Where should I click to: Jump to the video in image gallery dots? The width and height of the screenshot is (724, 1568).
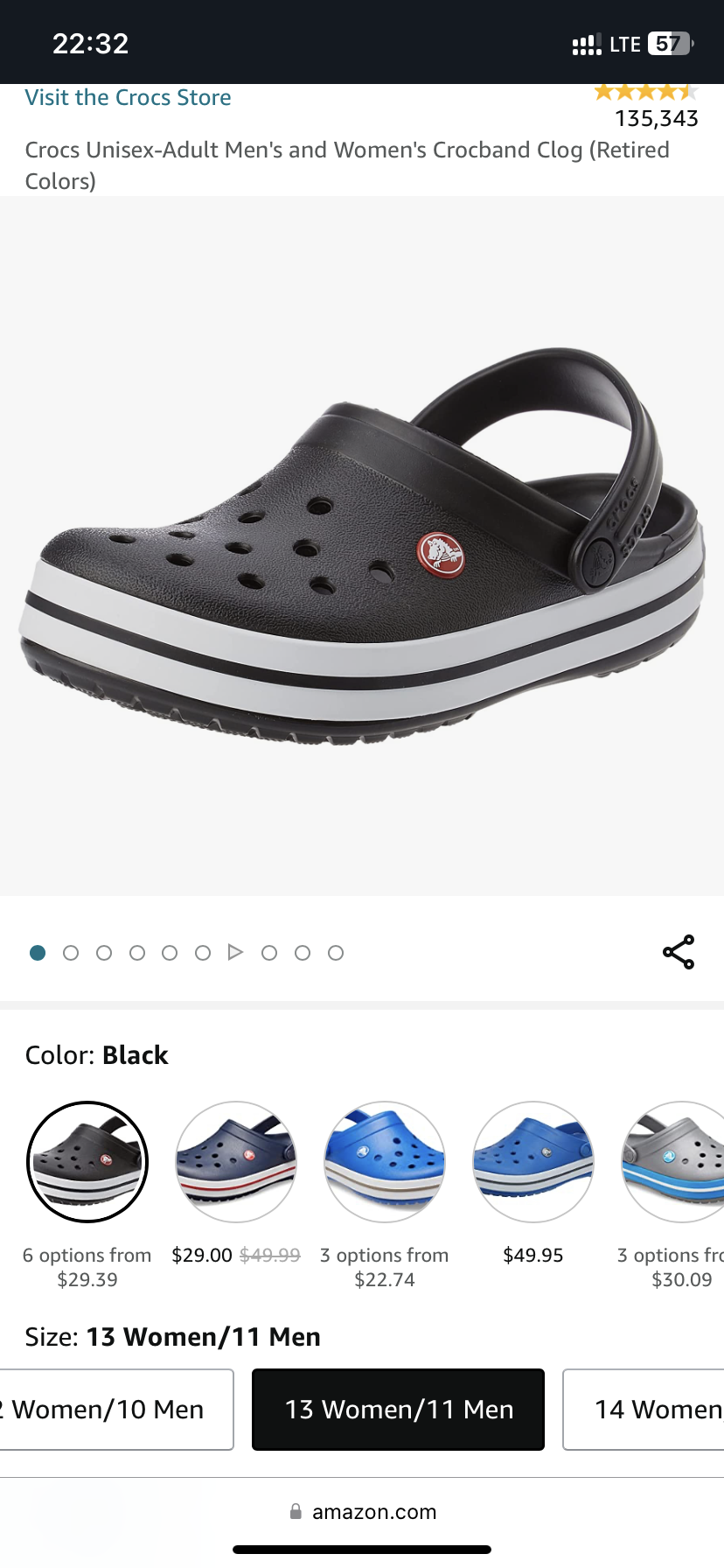235,952
